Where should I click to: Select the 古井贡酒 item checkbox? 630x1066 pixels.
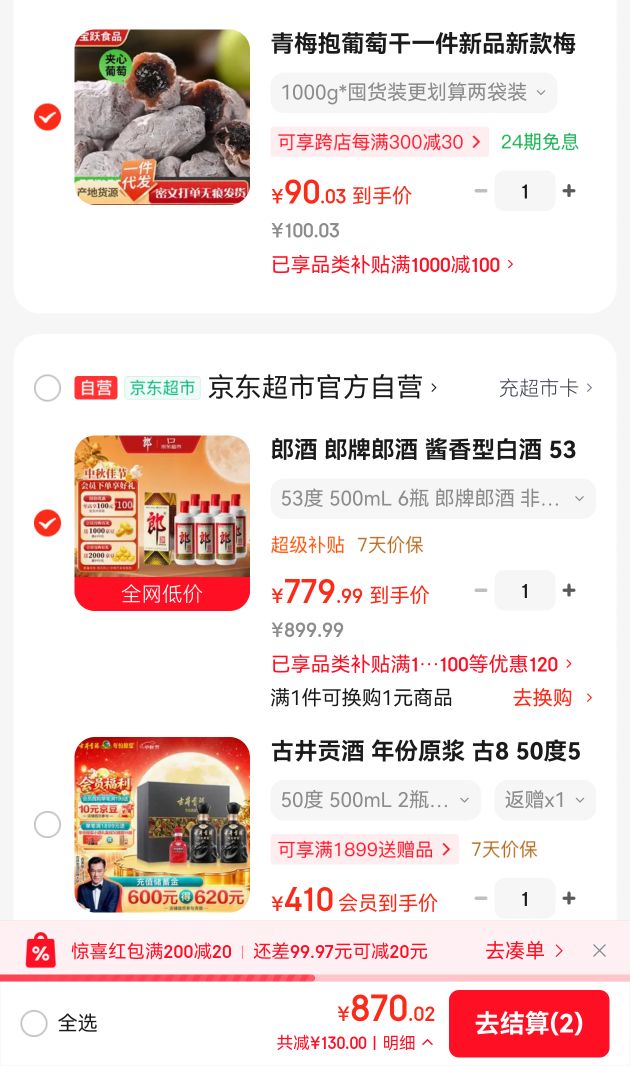pos(48,824)
